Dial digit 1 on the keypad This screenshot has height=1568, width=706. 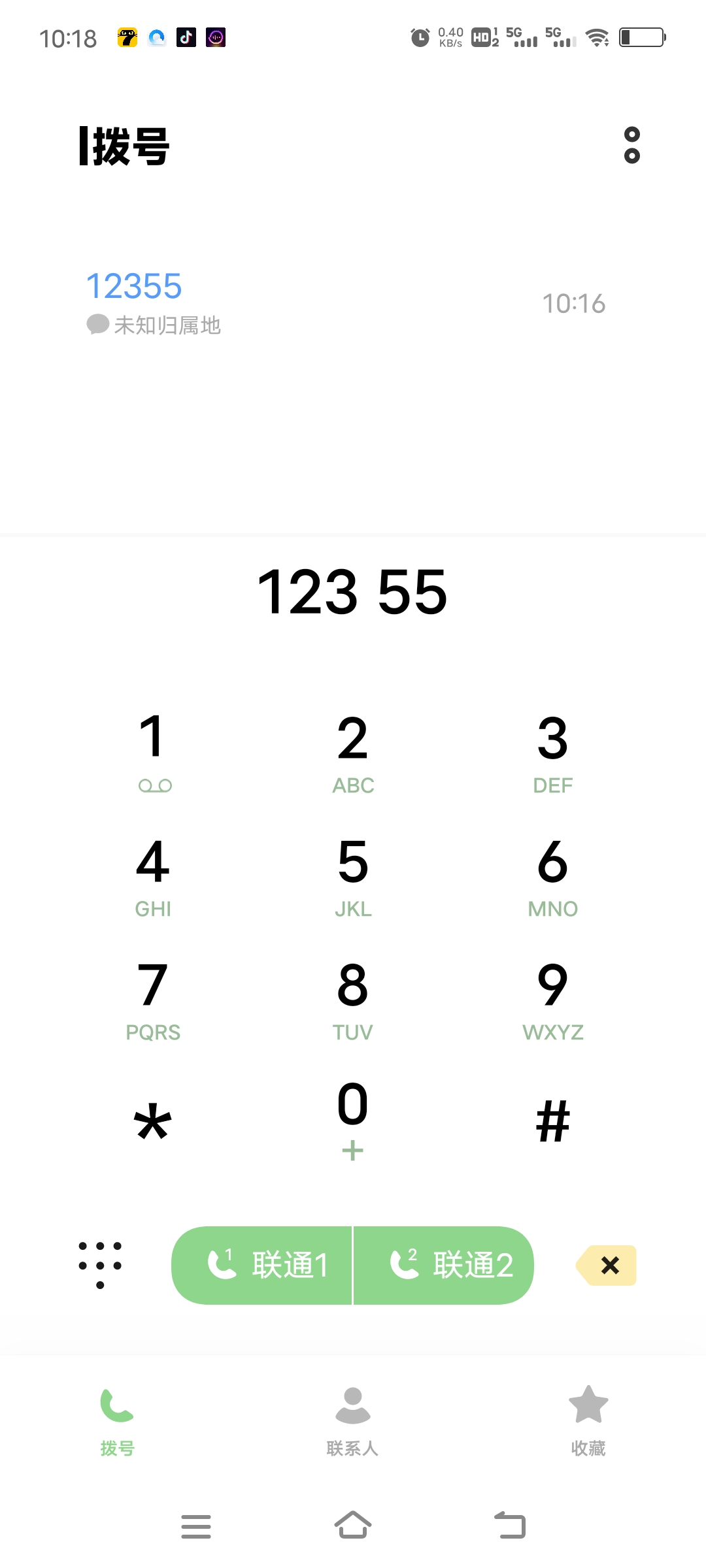coord(154,751)
